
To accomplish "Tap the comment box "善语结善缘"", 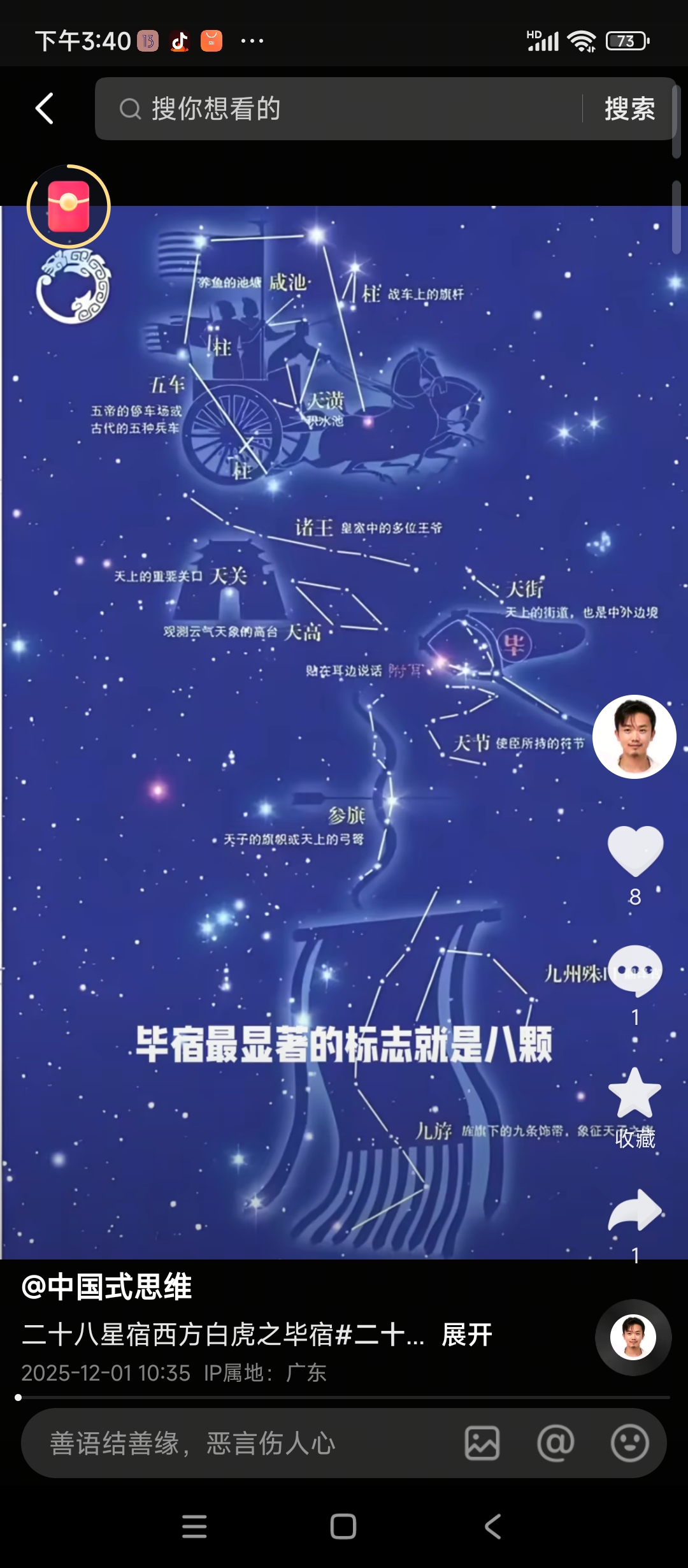I will 242,1443.
